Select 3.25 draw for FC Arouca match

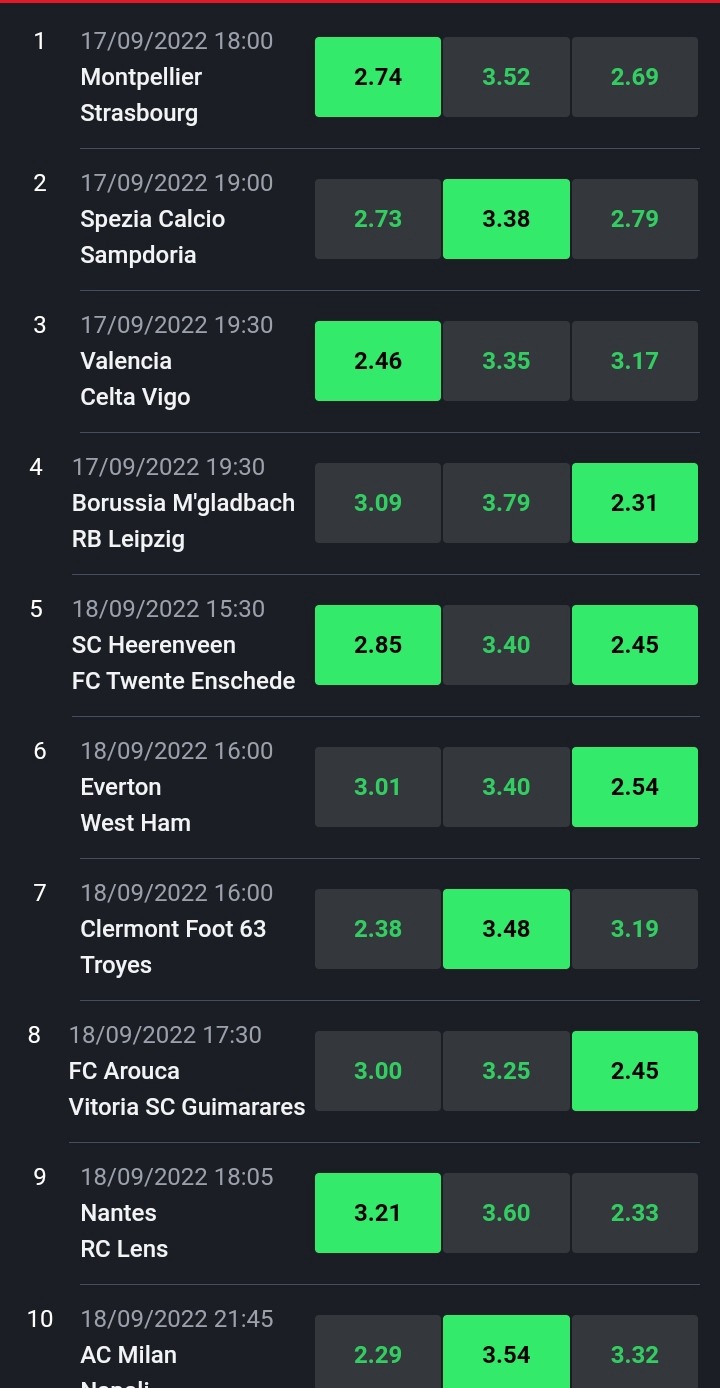pyautogui.click(x=506, y=1071)
